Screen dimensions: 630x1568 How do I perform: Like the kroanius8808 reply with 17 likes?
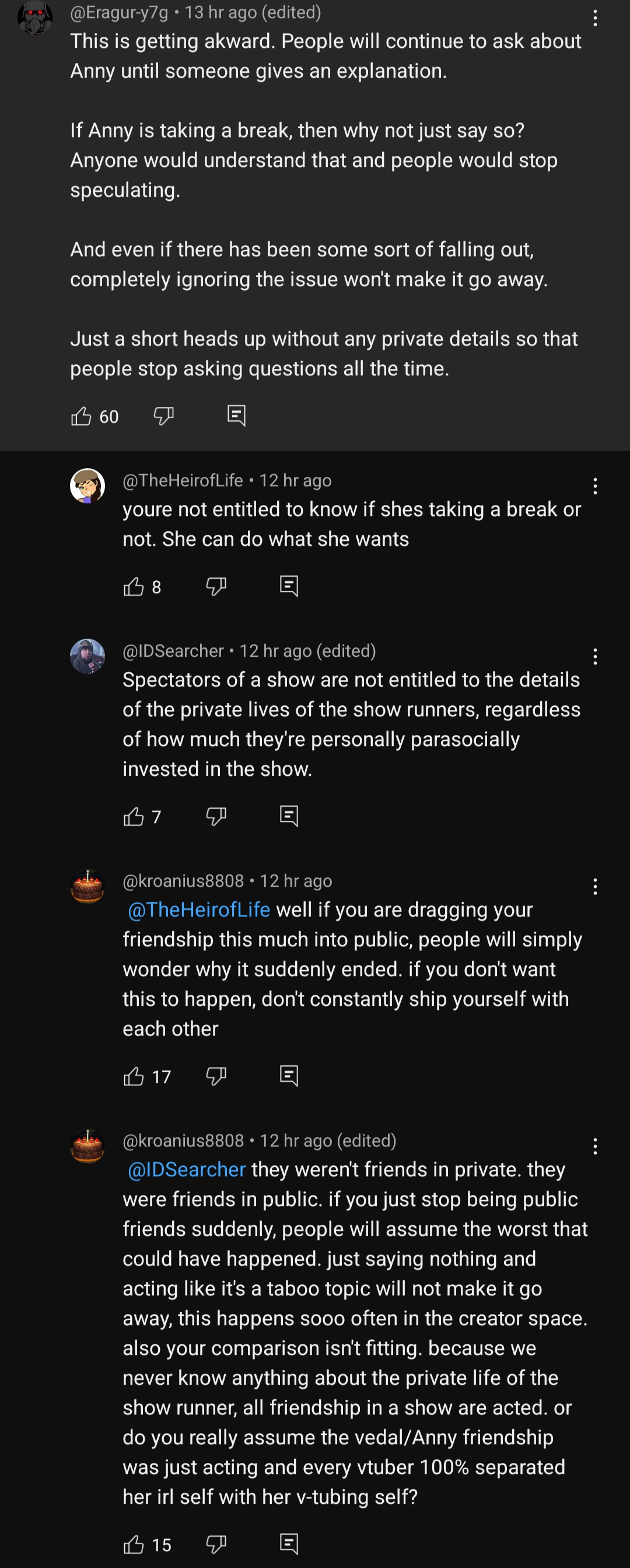click(x=134, y=1076)
